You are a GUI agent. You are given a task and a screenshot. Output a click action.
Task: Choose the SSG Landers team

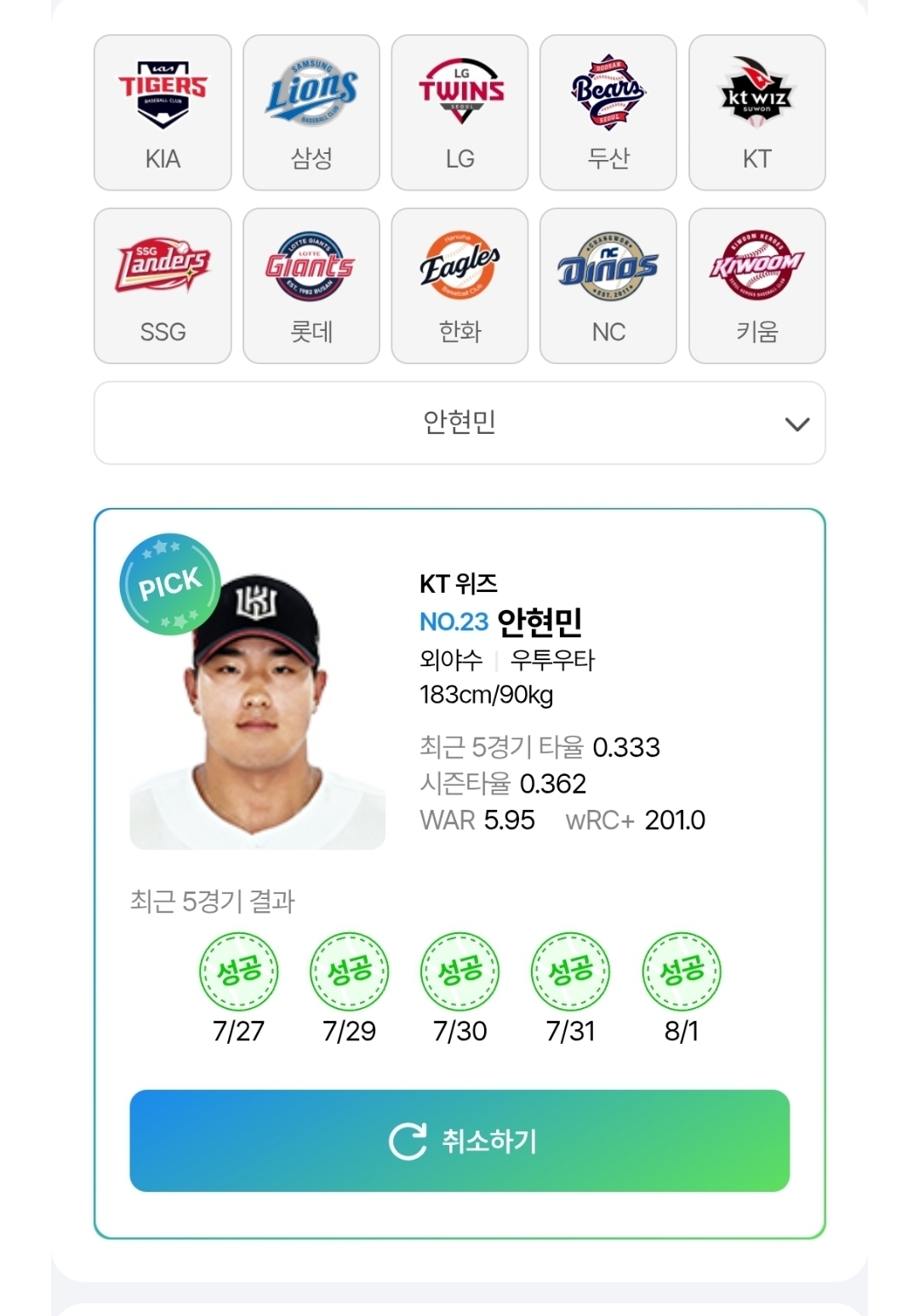[x=163, y=286]
